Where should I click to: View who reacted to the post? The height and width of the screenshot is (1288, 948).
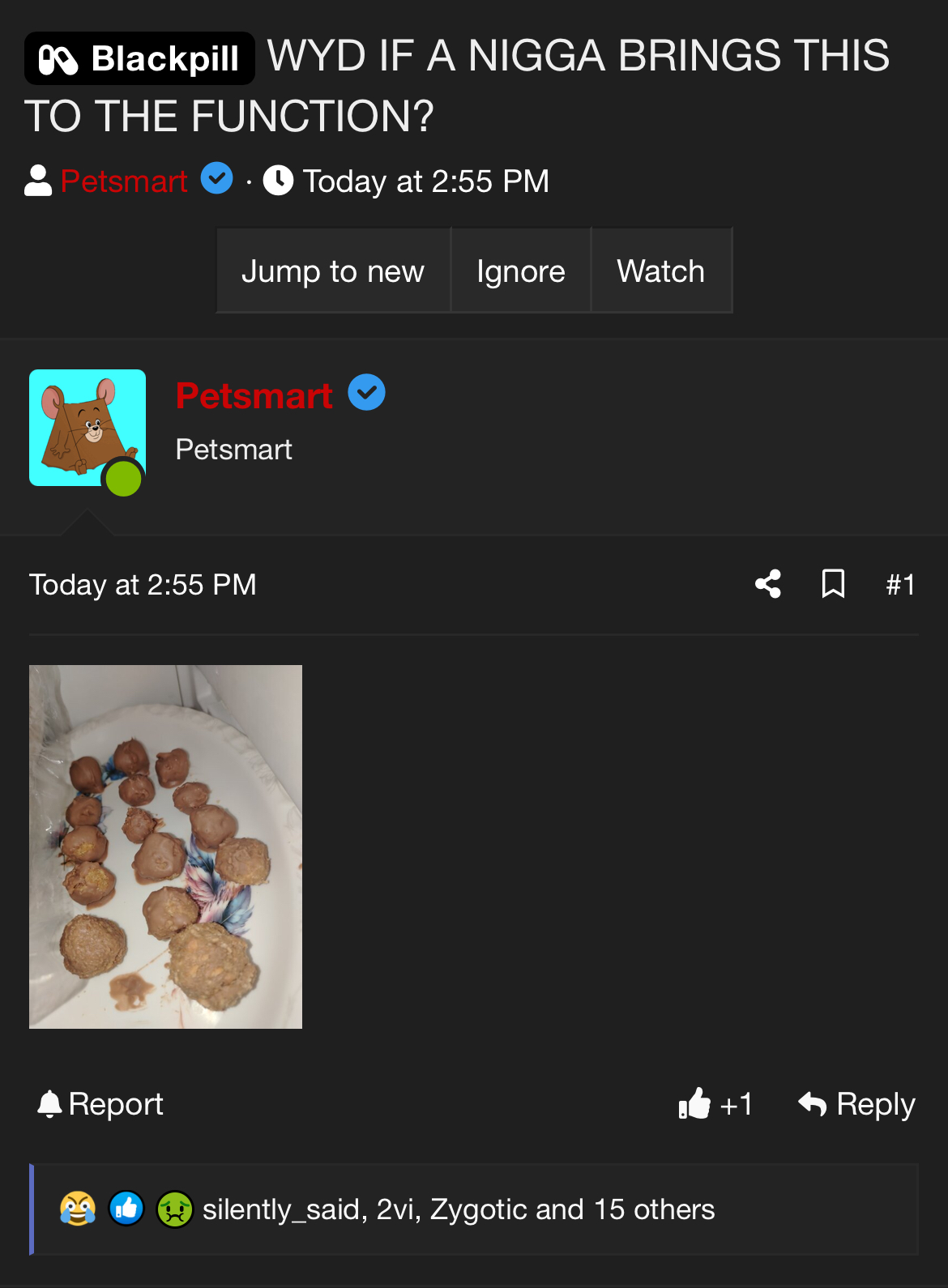click(458, 1209)
